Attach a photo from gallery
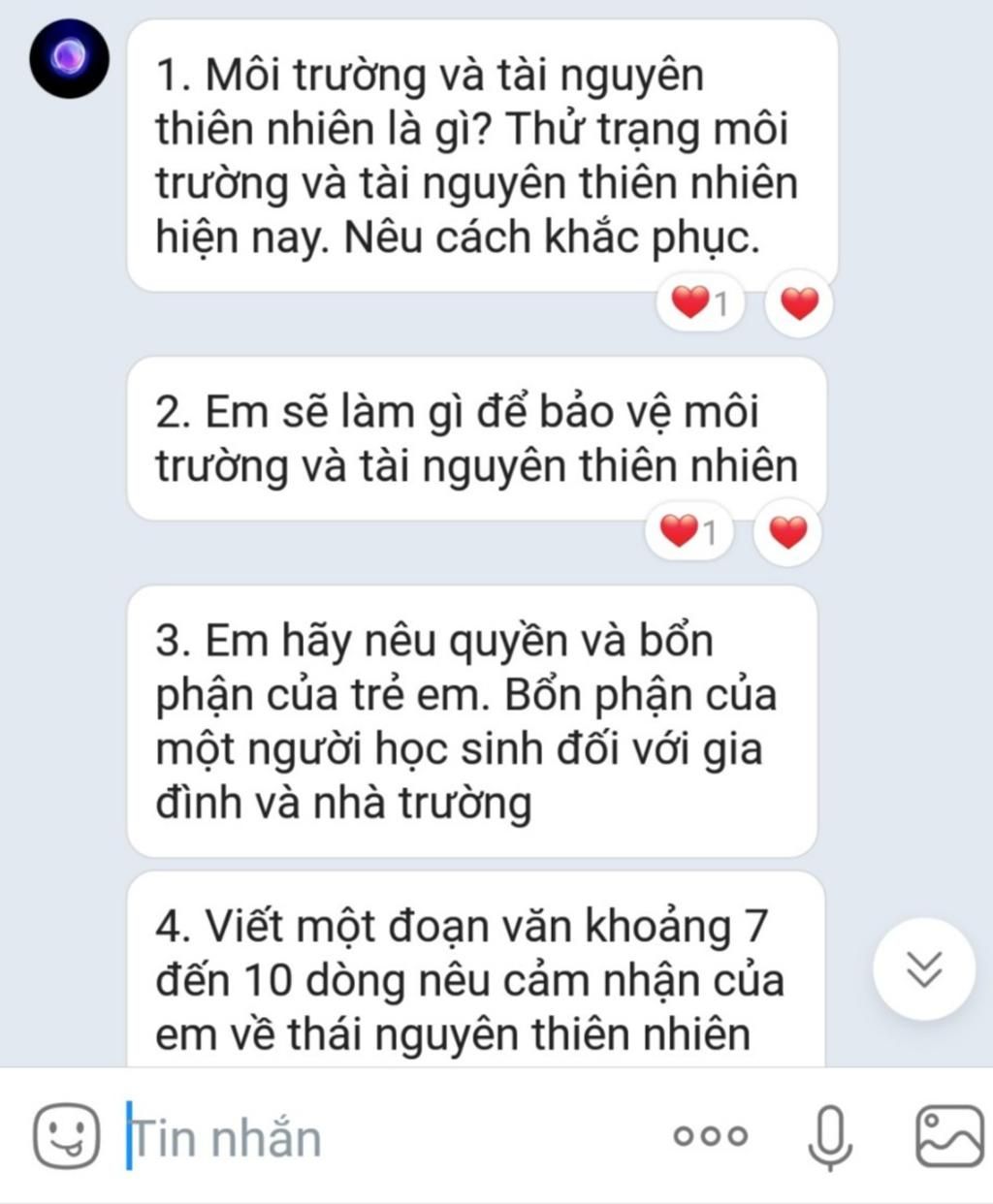This screenshot has height=1204, width=993. [948, 1136]
